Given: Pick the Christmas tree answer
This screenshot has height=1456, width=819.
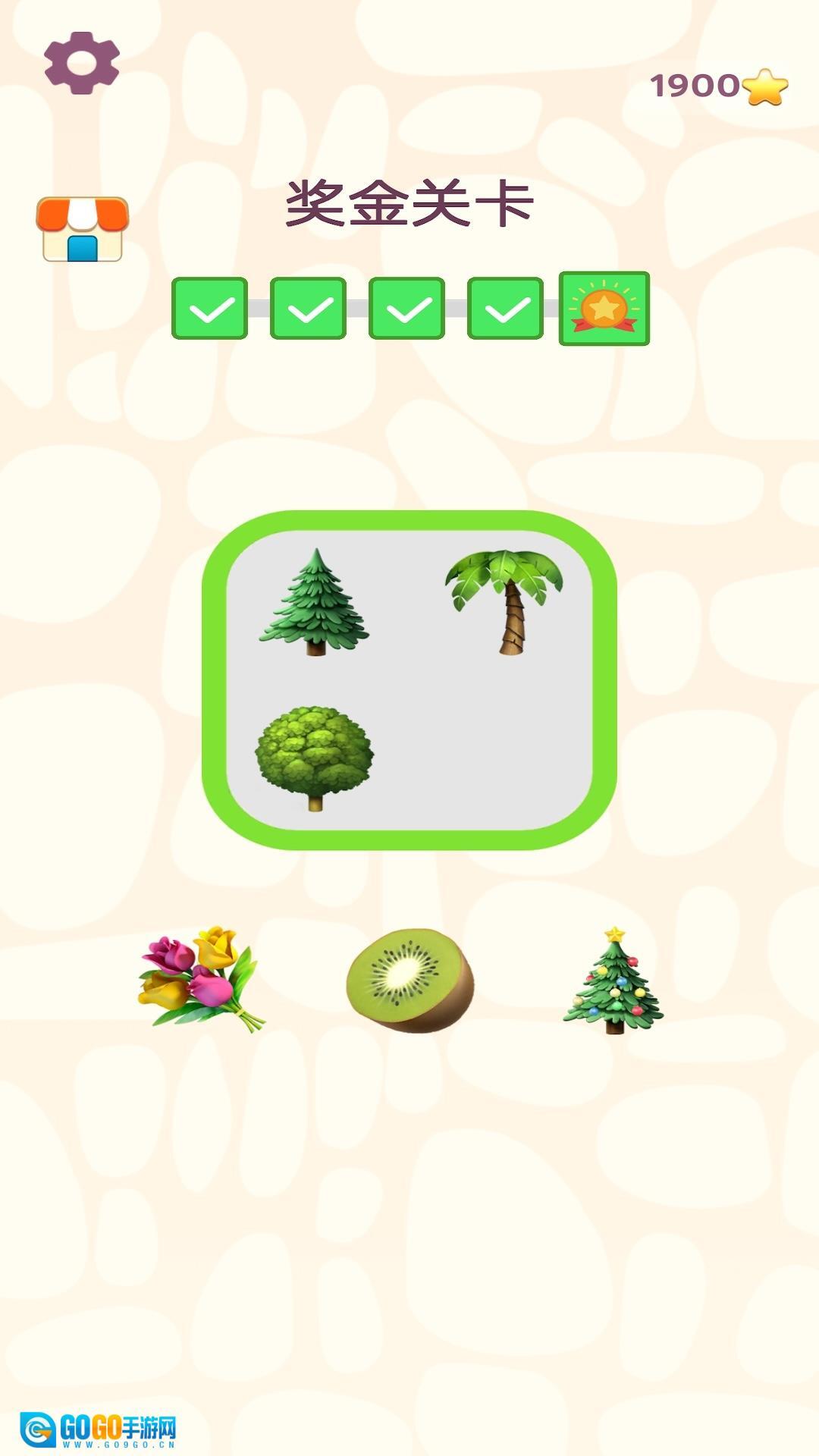Looking at the screenshot, I should coord(613,981).
